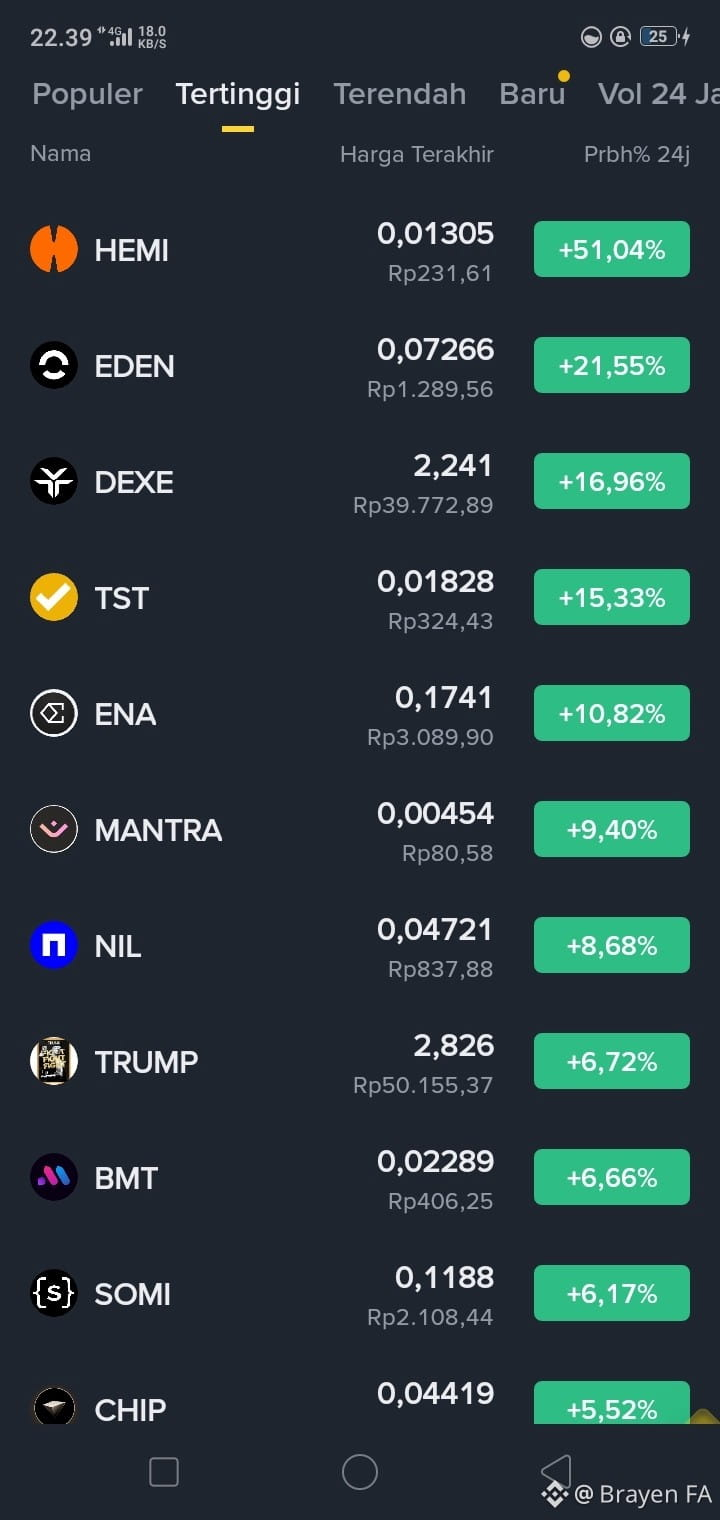Open the Baru tab

532,94
